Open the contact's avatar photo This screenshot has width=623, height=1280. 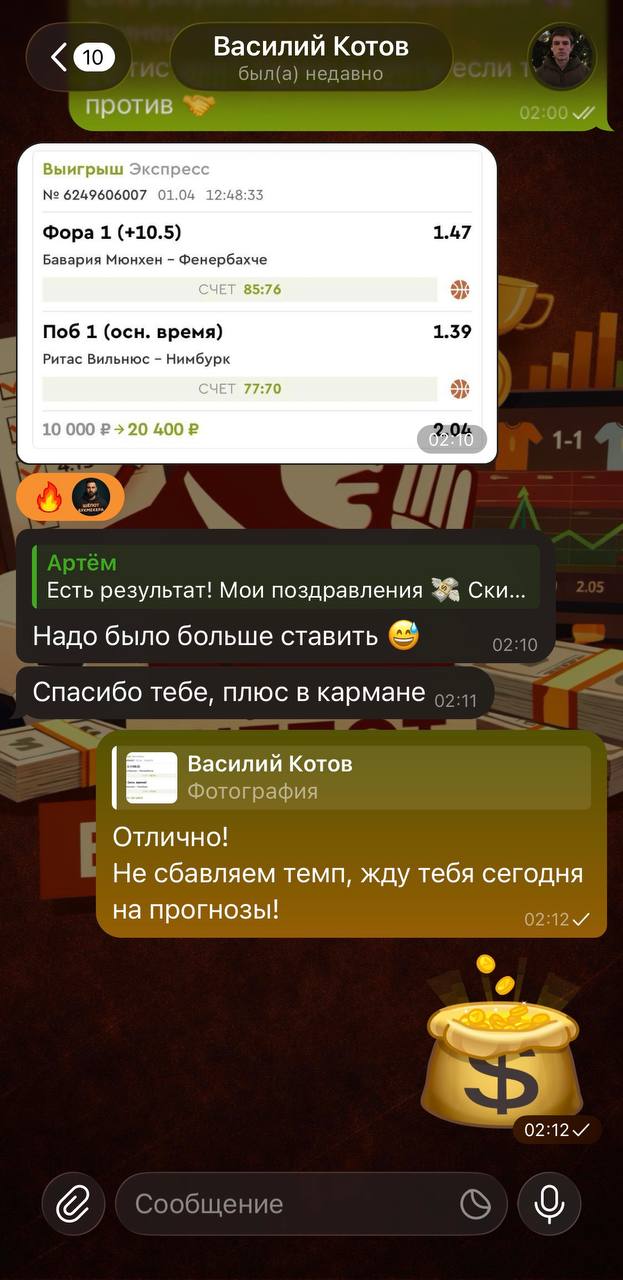pyautogui.click(x=561, y=57)
